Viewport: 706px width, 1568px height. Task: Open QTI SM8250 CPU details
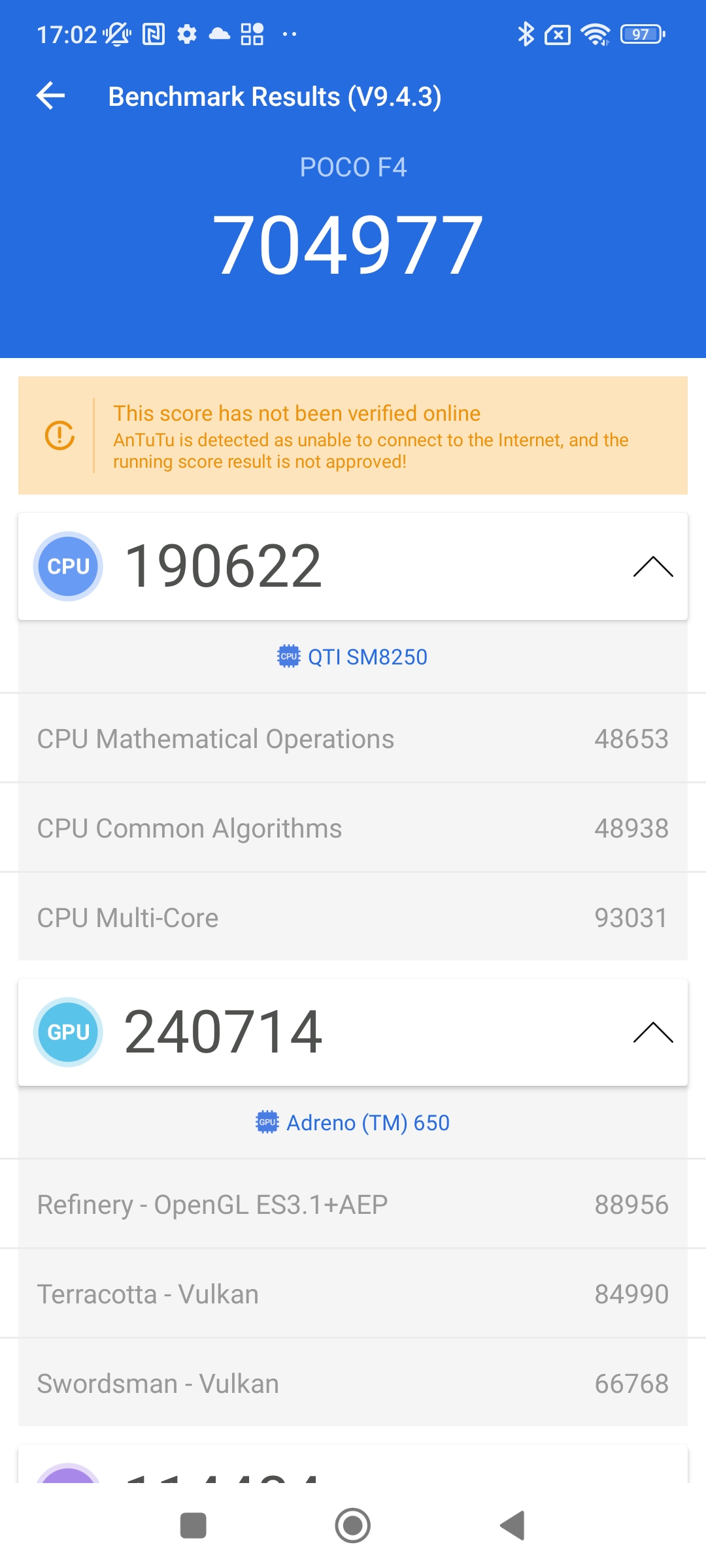tap(353, 657)
